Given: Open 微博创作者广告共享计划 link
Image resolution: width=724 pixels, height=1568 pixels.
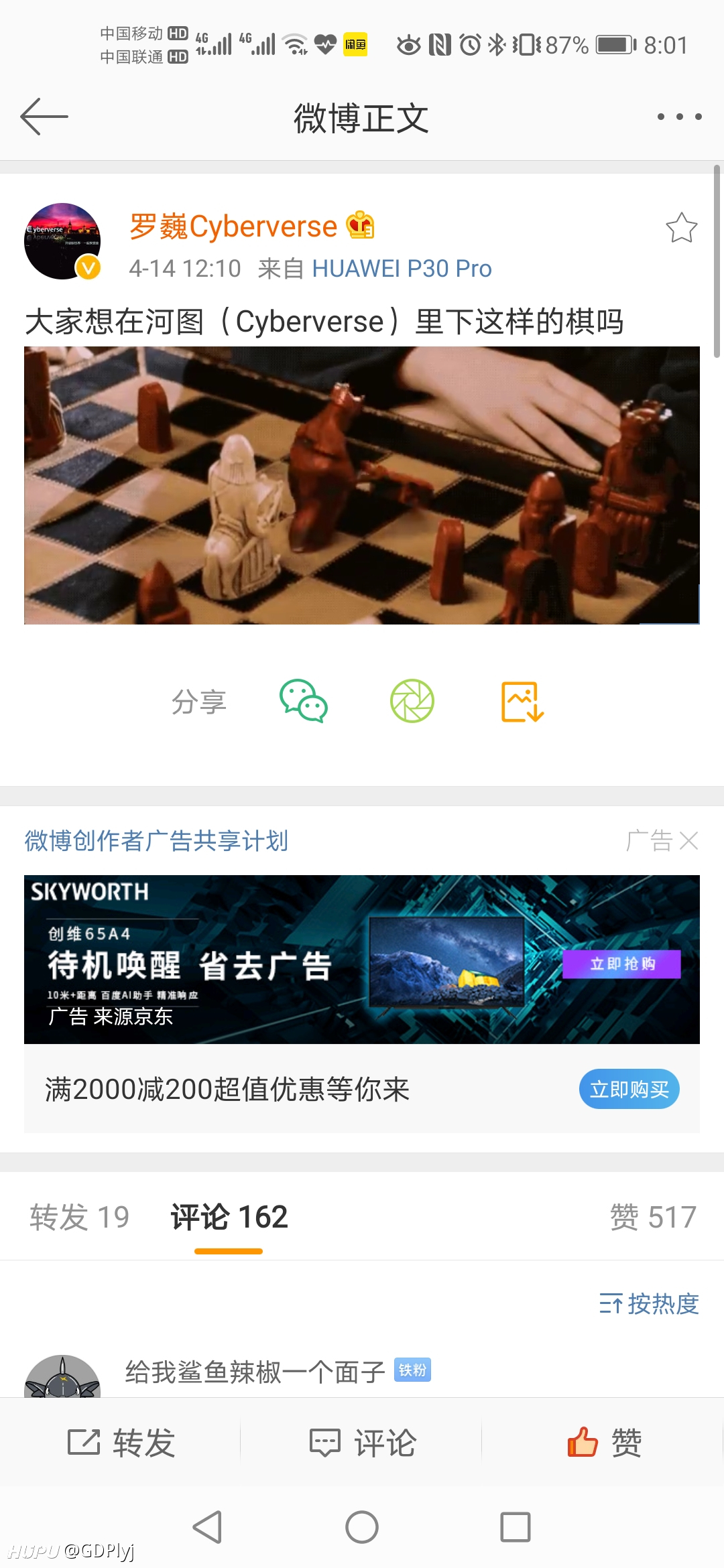Looking at the screenshot, I should tap(156, 840).
